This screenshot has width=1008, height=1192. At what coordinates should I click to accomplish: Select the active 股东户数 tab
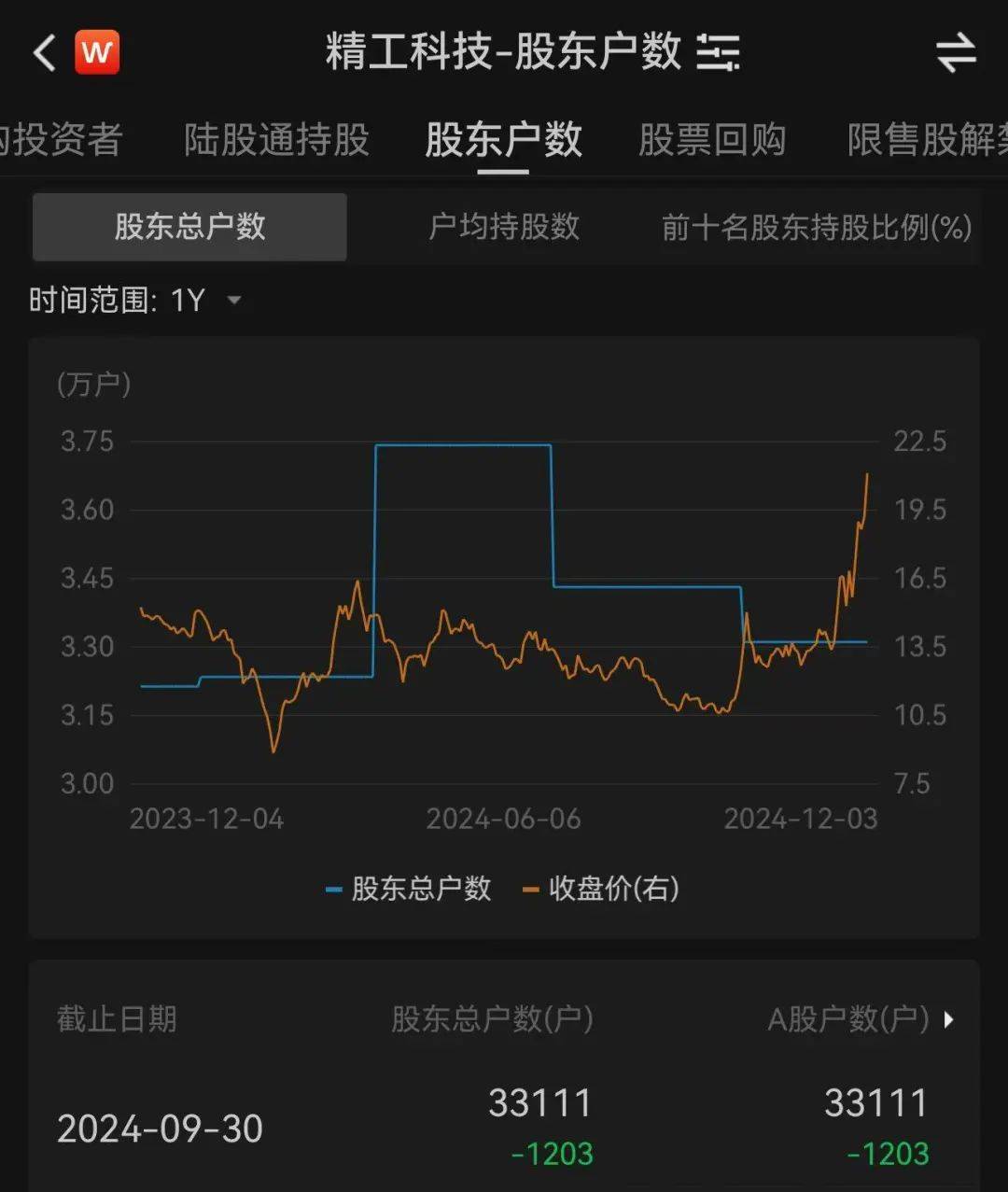coord(504,140)
